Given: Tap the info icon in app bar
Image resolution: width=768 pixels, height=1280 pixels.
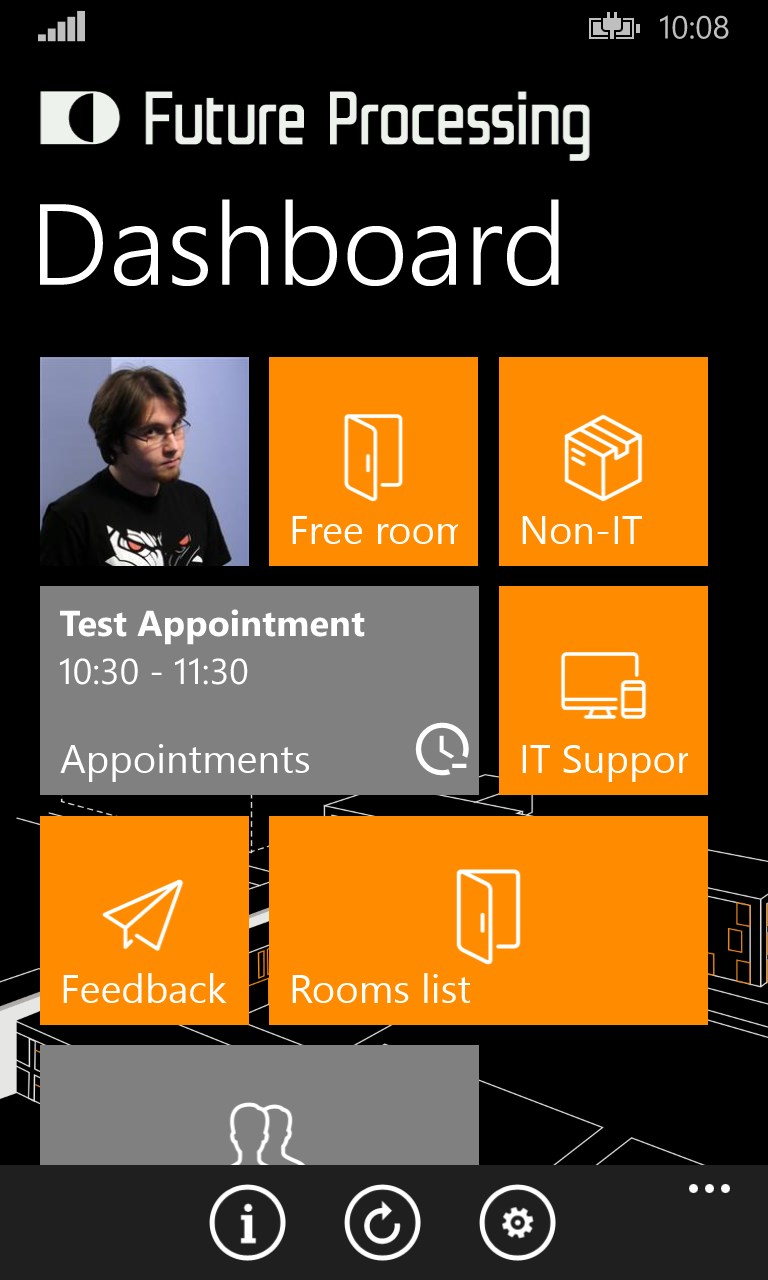Looking at the screenshot, I should 247,1222.
